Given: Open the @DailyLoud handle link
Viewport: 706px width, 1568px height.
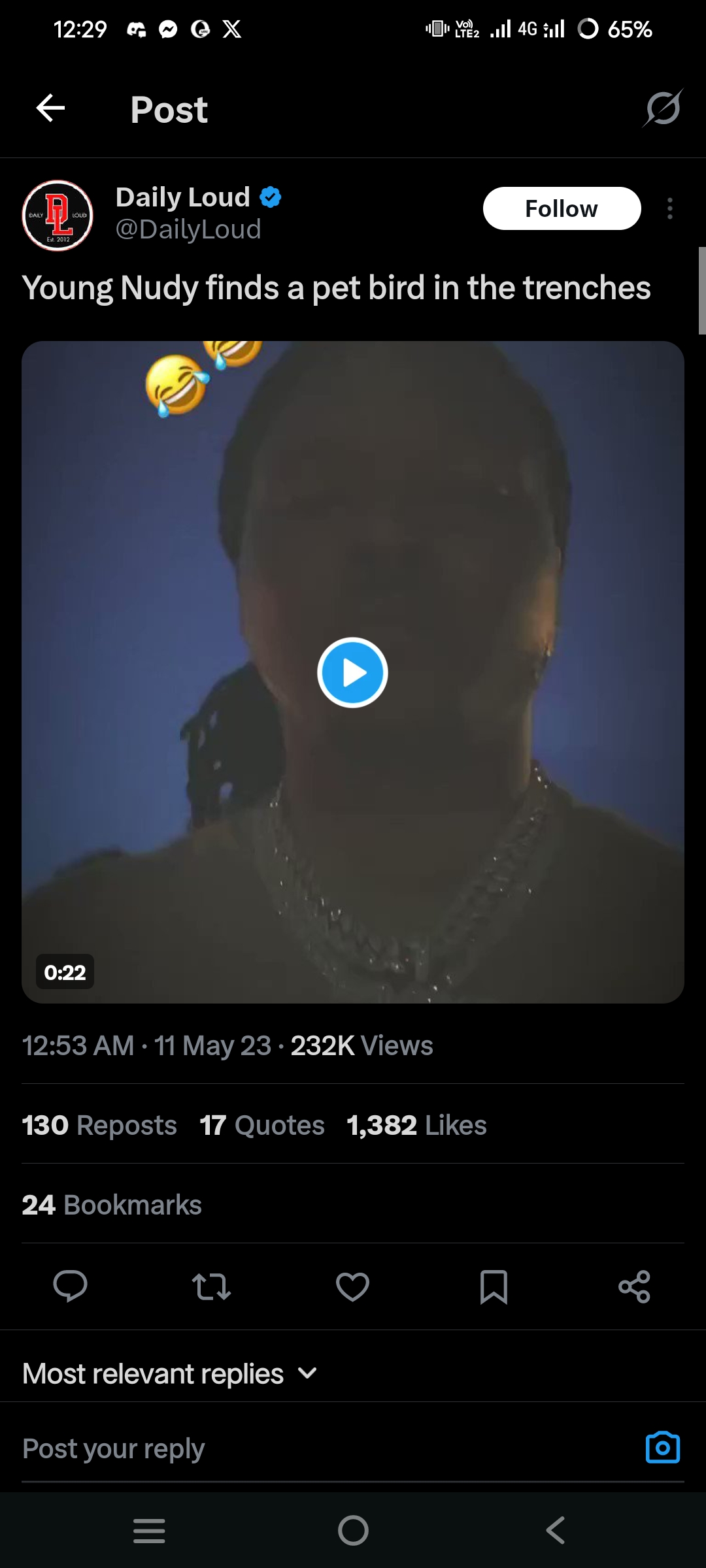Looking at the screenshot, I should 188,229.
